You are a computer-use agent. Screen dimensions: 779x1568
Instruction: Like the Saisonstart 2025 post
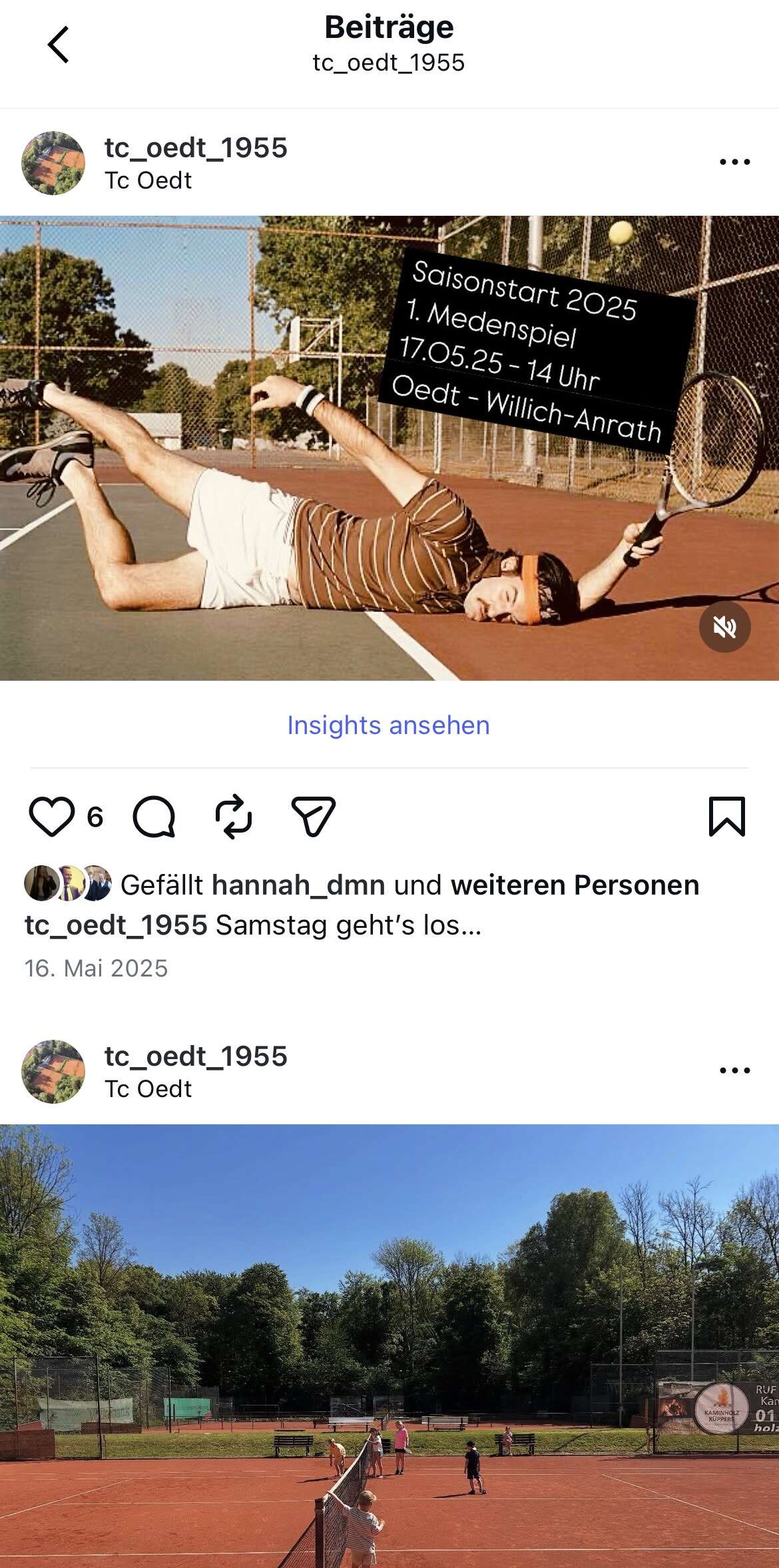[51, 816]
